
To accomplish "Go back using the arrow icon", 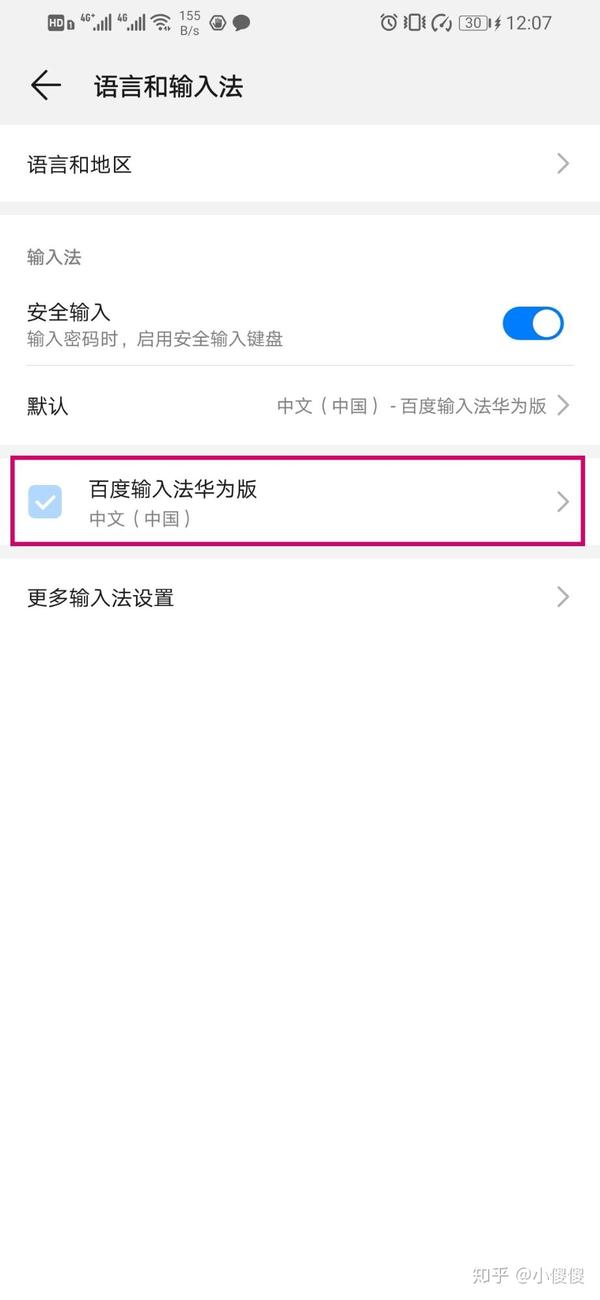I will click(x=46, y=86).
